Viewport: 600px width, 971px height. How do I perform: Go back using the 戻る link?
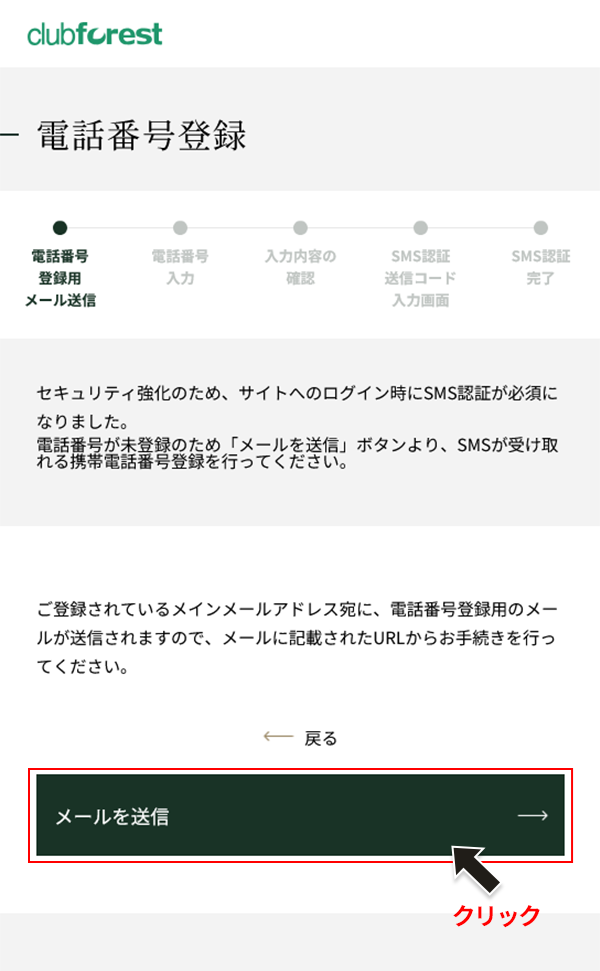(301, 739)
